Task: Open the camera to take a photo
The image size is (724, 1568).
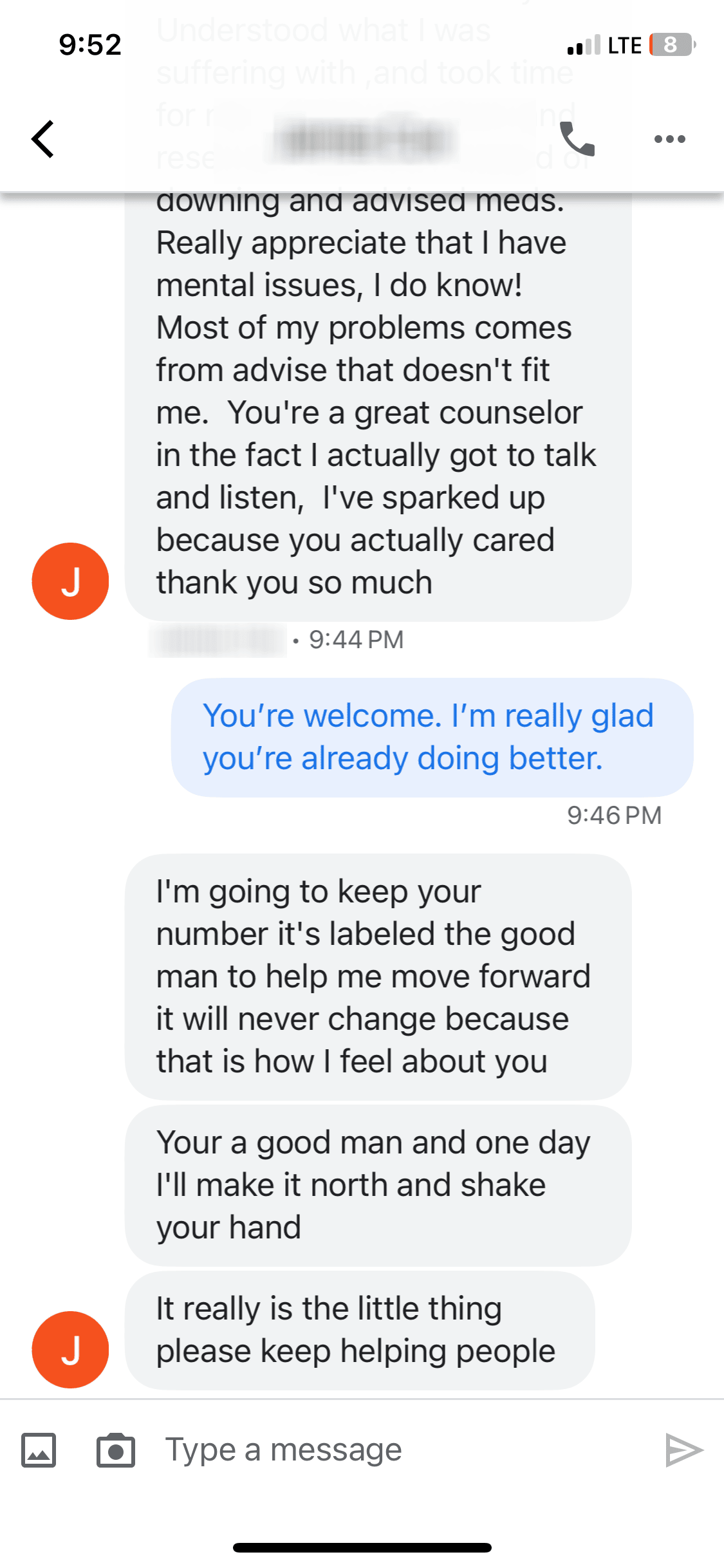Action: click(x=116, y=1450)
